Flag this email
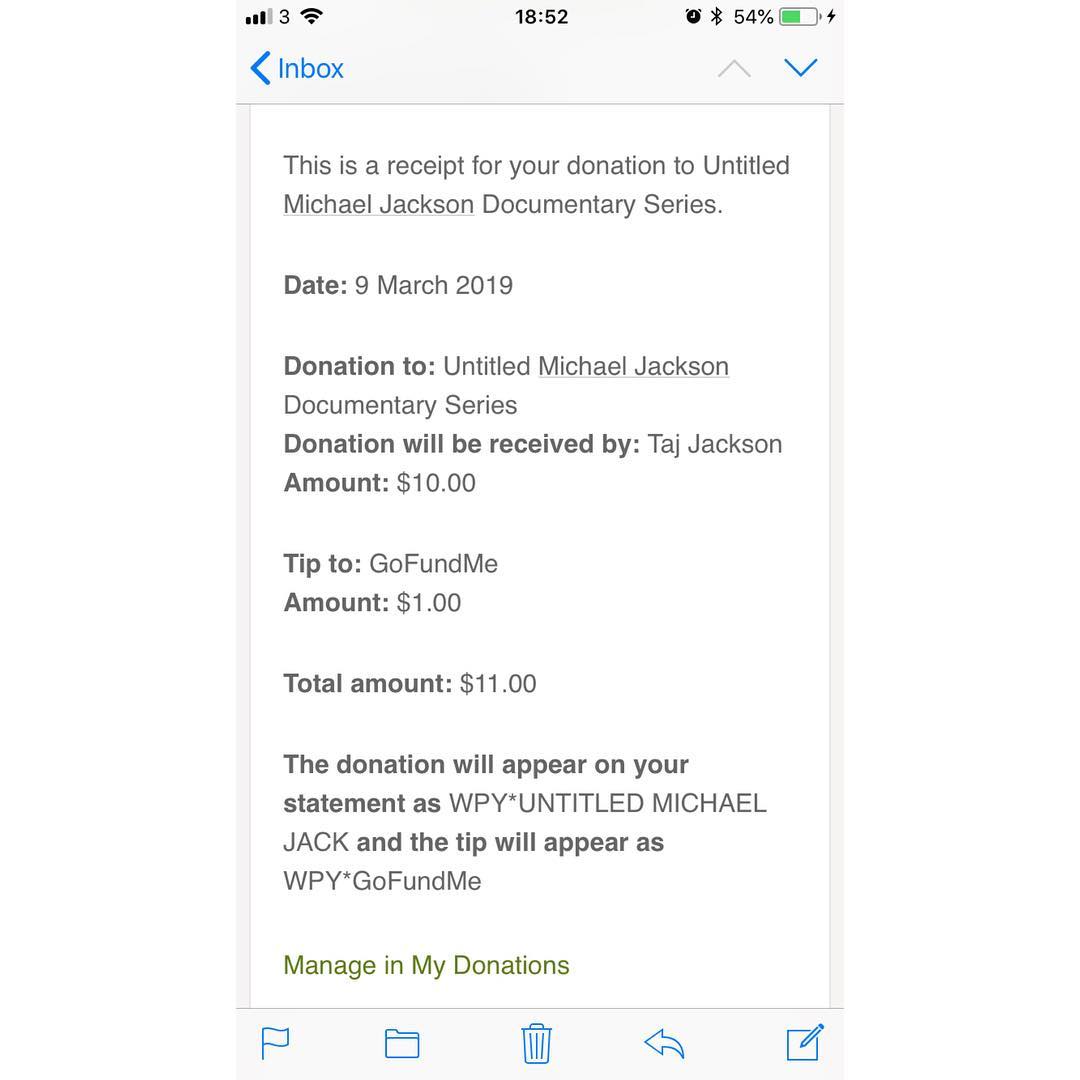This screenshot has width=1080, height=1080. click(275, 1043)
